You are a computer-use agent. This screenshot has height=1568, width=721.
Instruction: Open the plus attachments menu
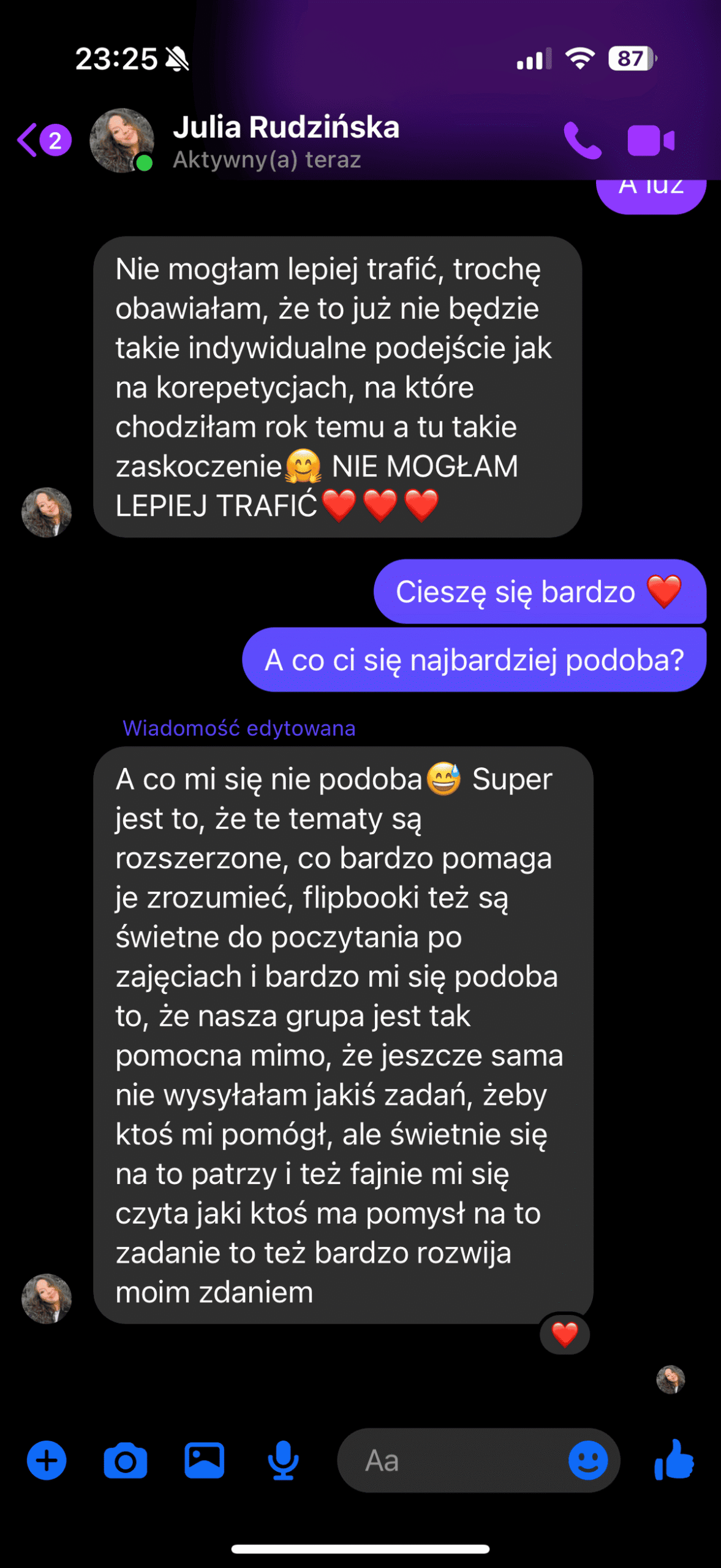click(x=47, y=1461)
